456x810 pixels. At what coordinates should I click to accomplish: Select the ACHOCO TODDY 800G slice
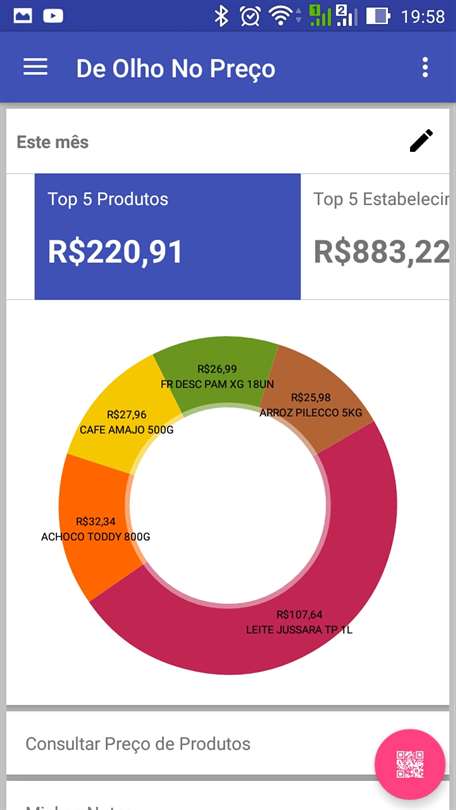98,529
